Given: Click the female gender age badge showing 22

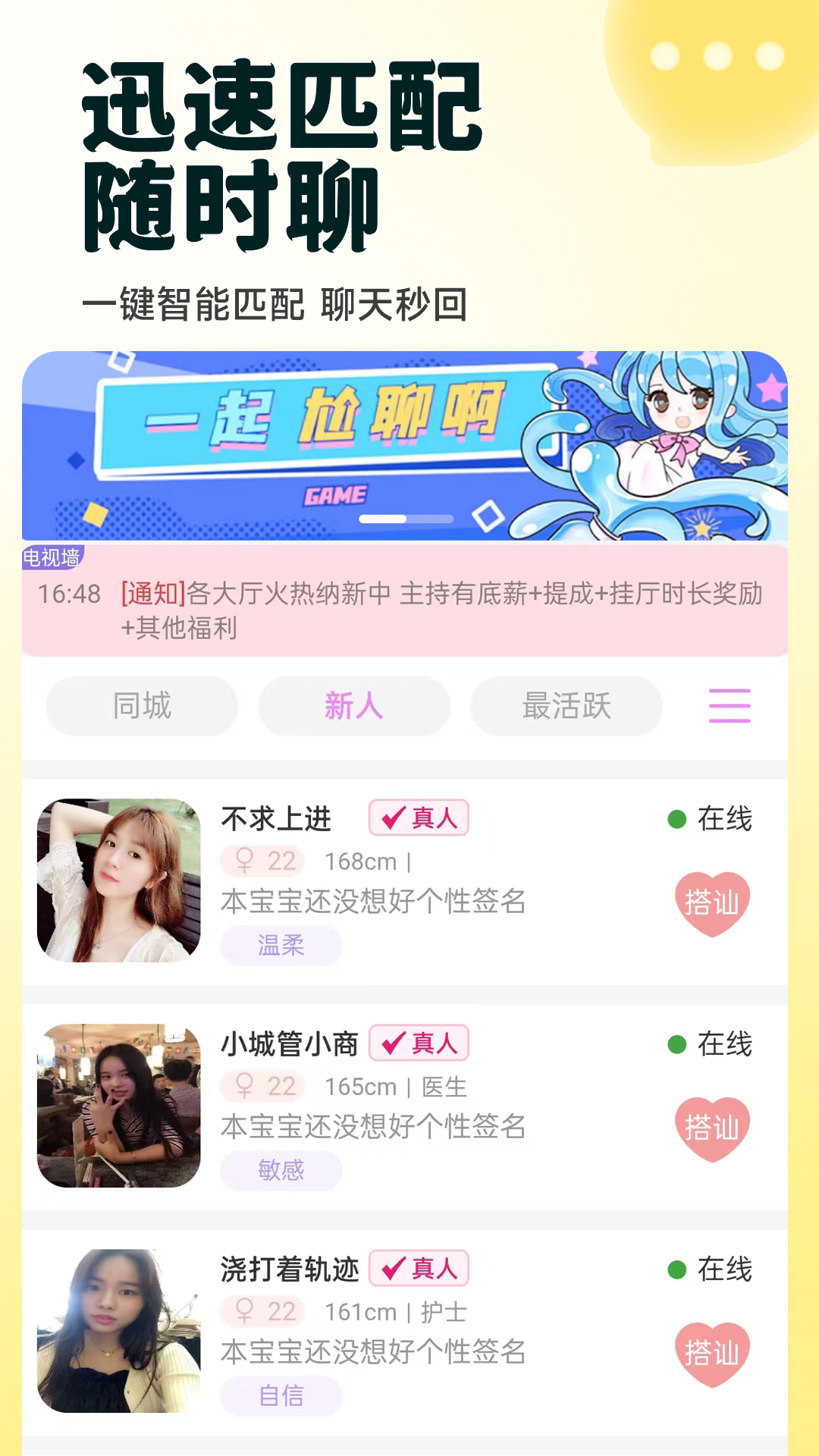Looking at the screenshot, I should [262, 861].
